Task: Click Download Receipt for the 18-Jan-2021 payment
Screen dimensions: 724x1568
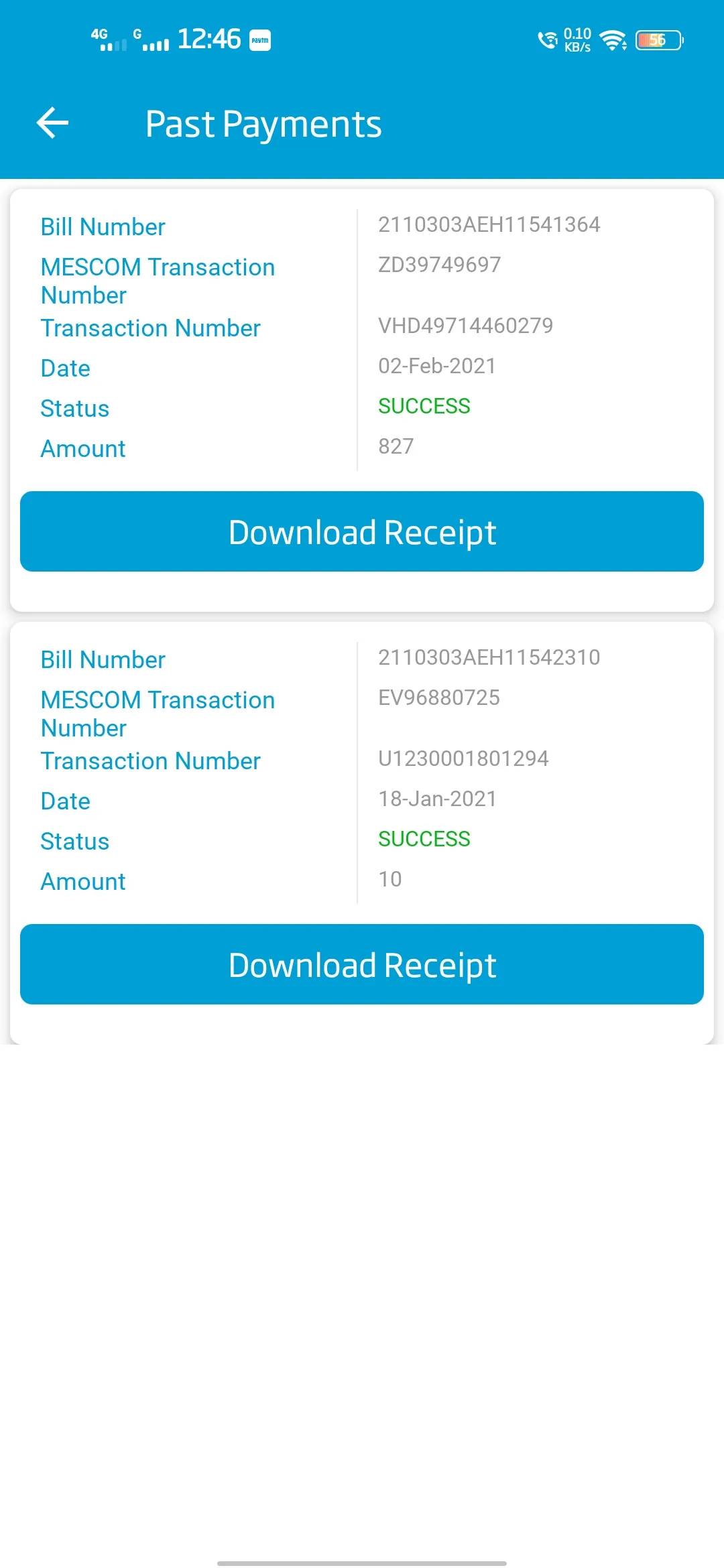Action: (x=362, y=965)
